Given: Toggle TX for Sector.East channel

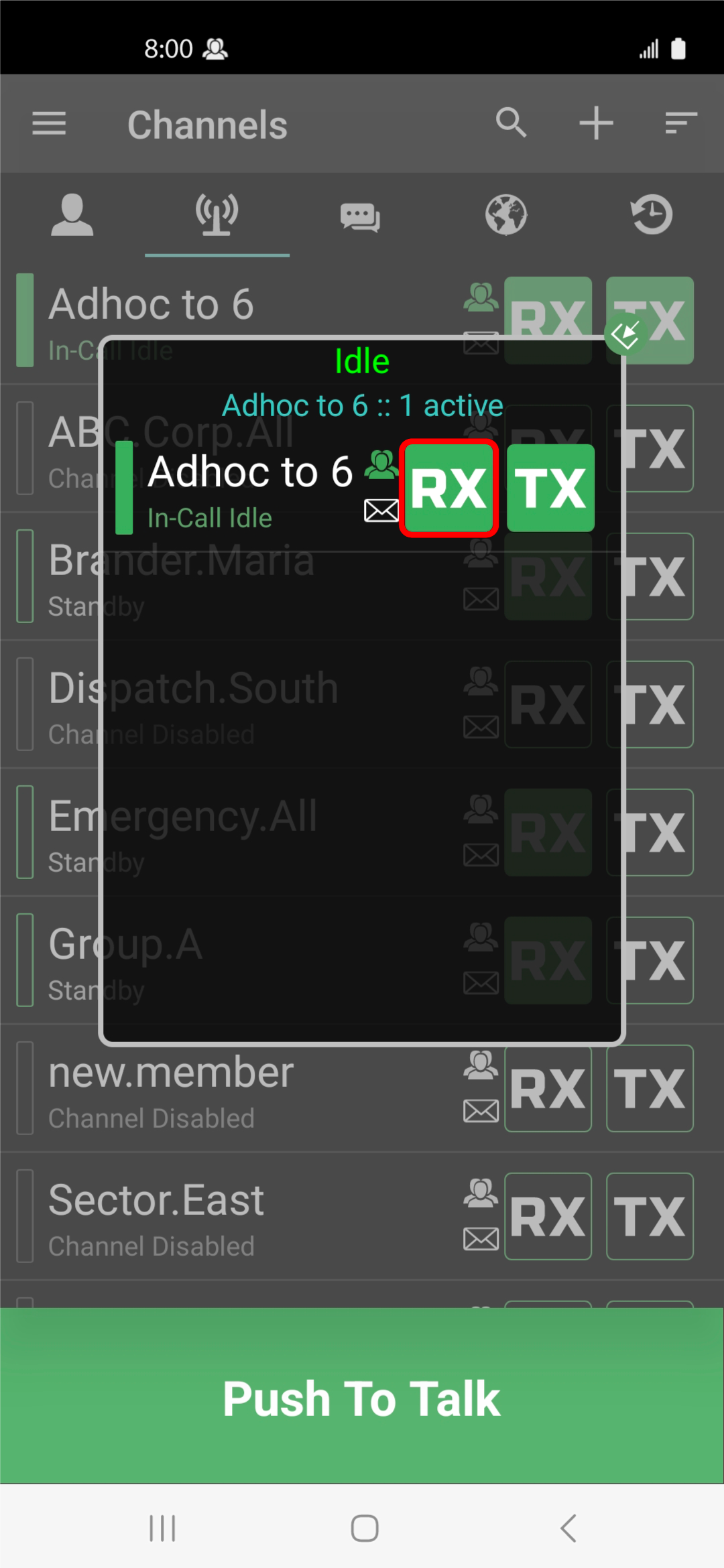Looking at the screenshot, I should pyautogui.click(x=650, y=1216).
